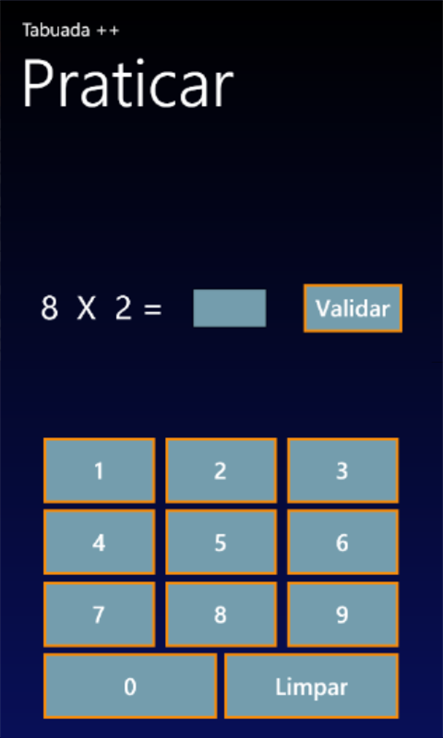Tap the 5 key
This screenshot has height=738, width=443.
[221, 542]
